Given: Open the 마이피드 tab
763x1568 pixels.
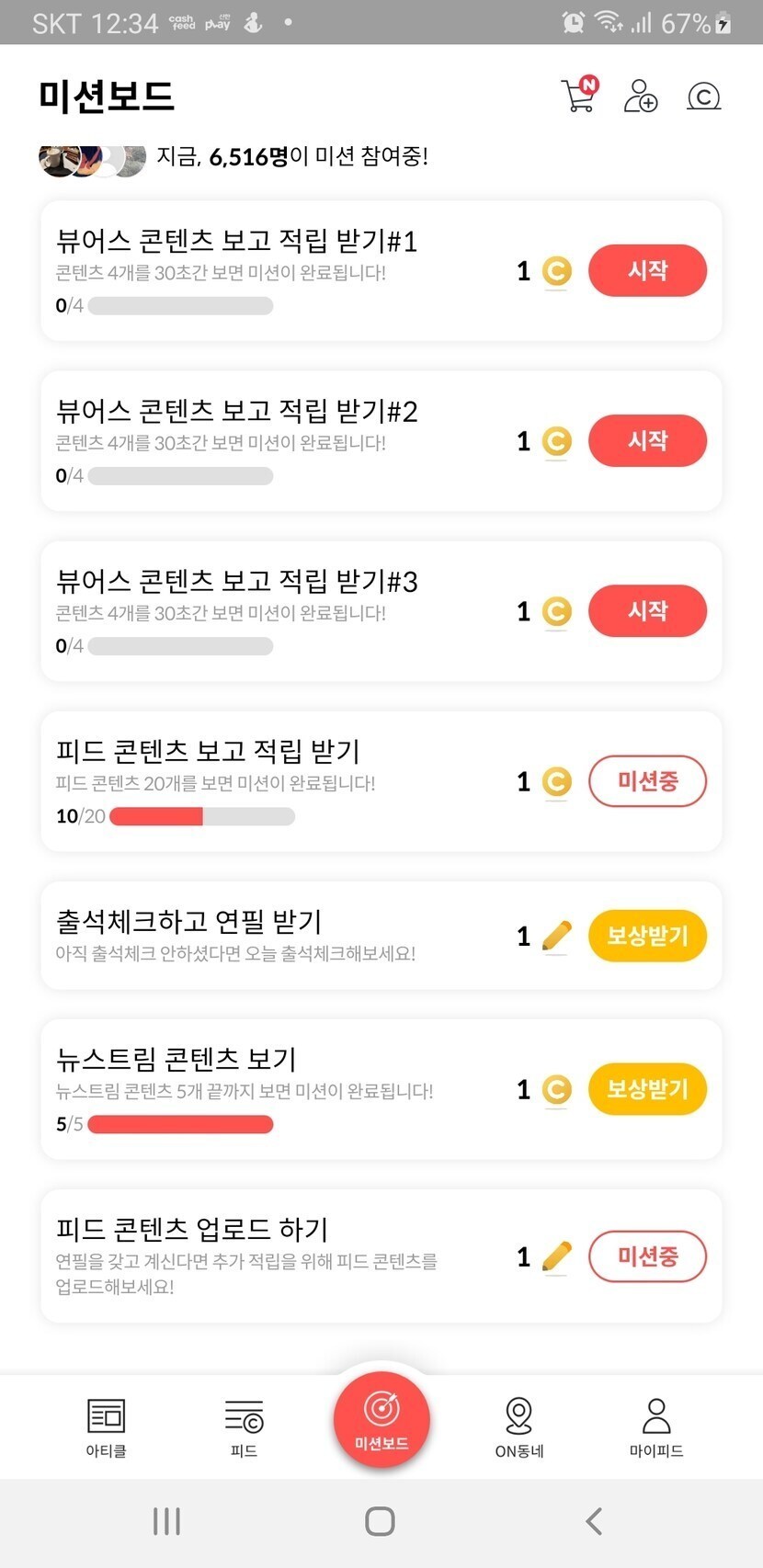Looking at the screenshot, I should click(x=656, y=1426).
